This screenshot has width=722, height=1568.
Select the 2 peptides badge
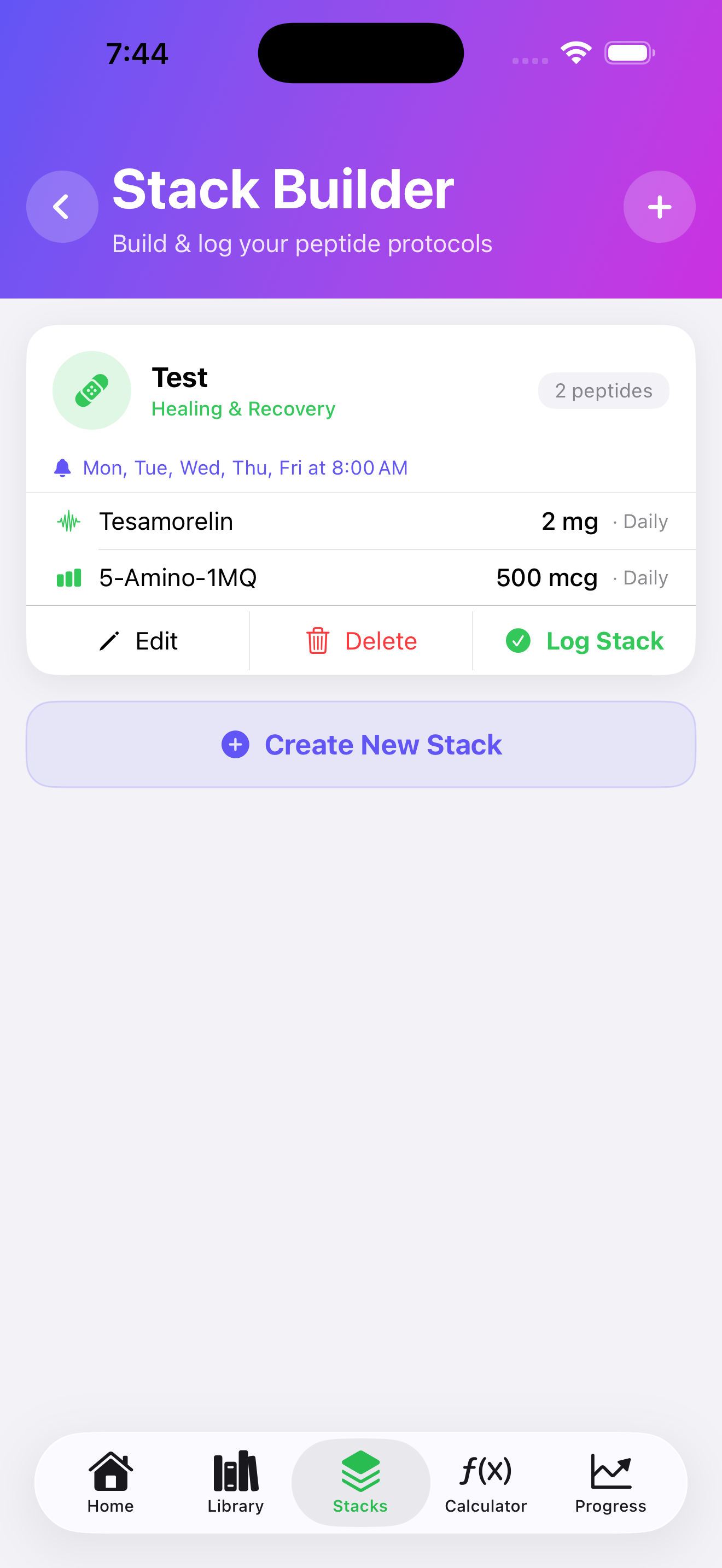click(x=603, y=390)
